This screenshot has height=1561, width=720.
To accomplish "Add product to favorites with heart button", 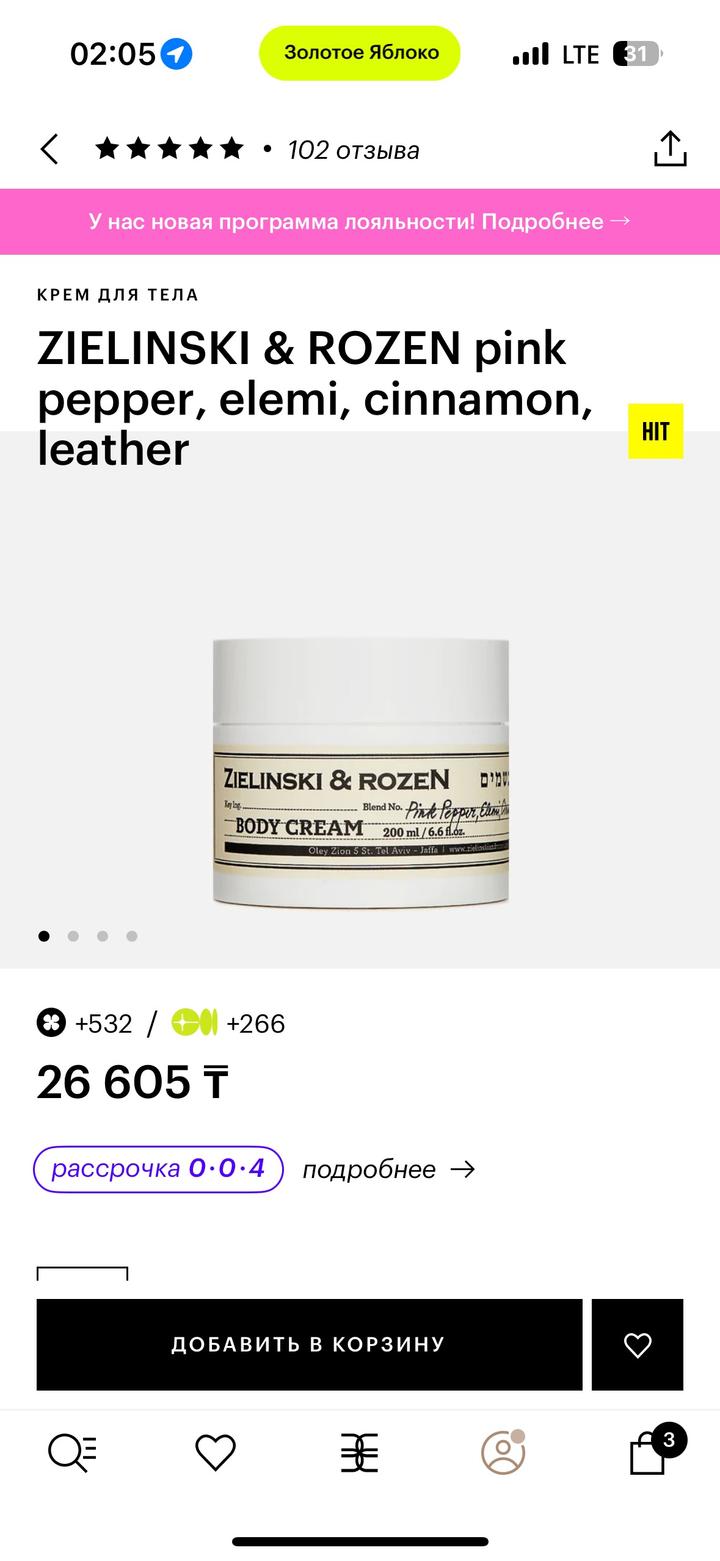I will tap(637, 1344).
